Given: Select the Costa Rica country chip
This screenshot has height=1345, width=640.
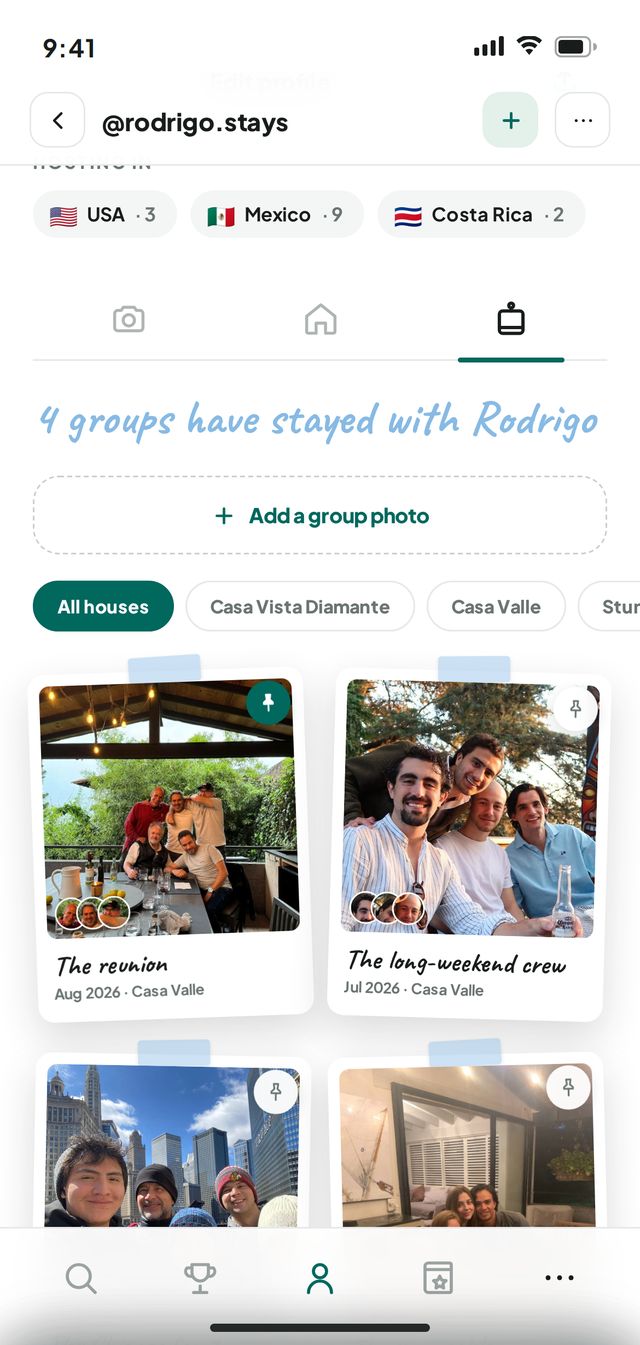Looking at the screenshot, I should (480, 214).
